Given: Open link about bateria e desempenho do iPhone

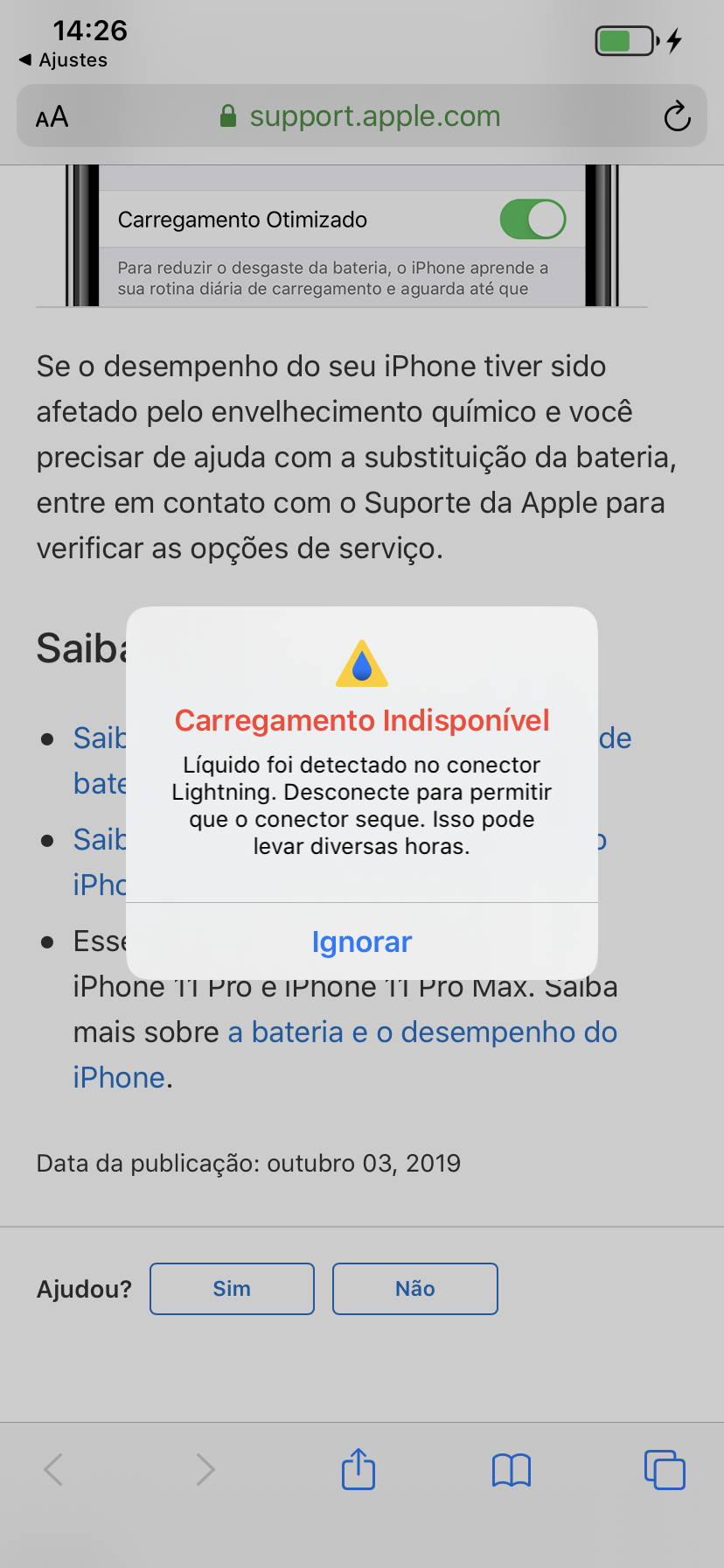Looking at the screenshot, I should pos(422,1032).
